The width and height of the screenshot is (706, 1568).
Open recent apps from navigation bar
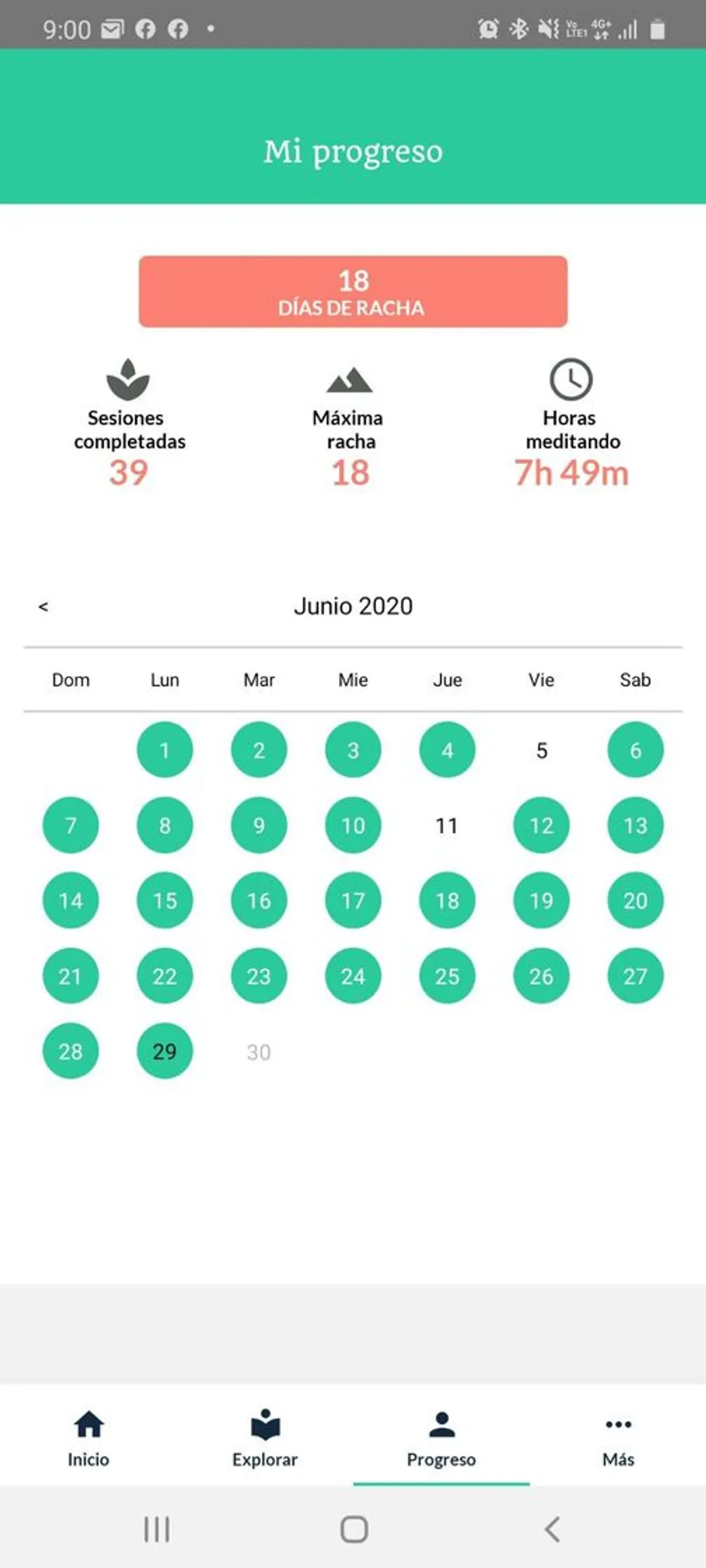pyautogui.click(x=157, y=1529)
